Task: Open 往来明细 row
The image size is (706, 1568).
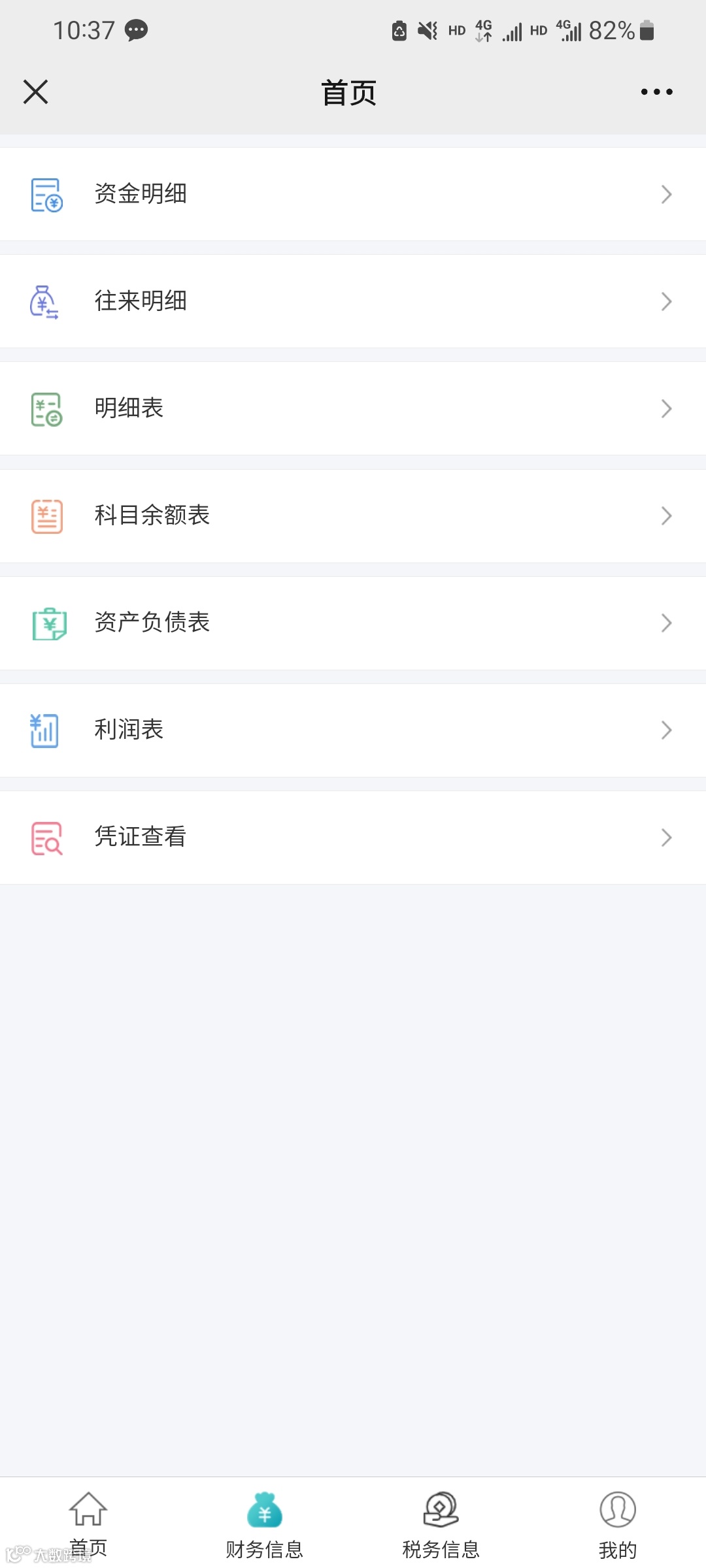Action: pyautogui.click(x=353, y=301)
